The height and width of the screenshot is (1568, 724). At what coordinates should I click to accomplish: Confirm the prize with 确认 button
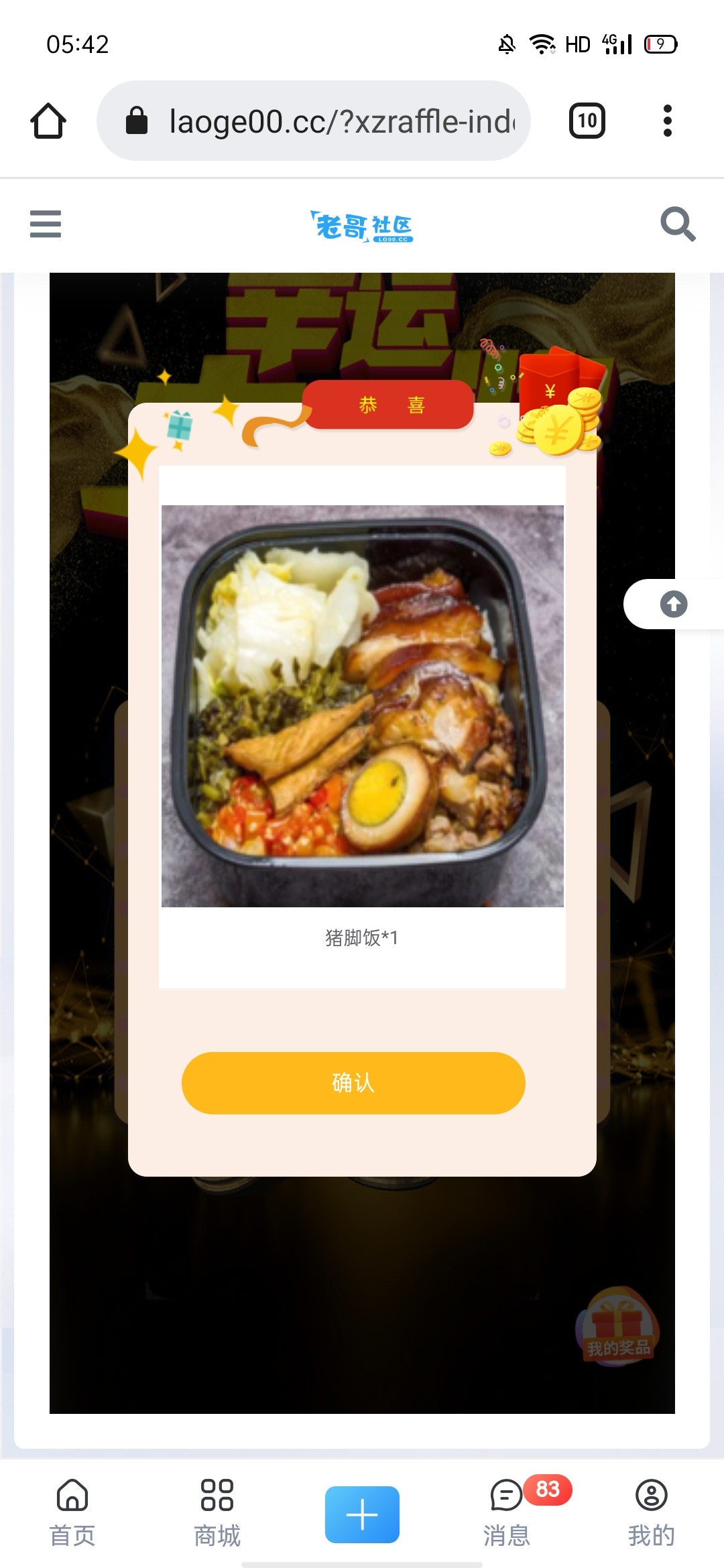[353, 1083]
